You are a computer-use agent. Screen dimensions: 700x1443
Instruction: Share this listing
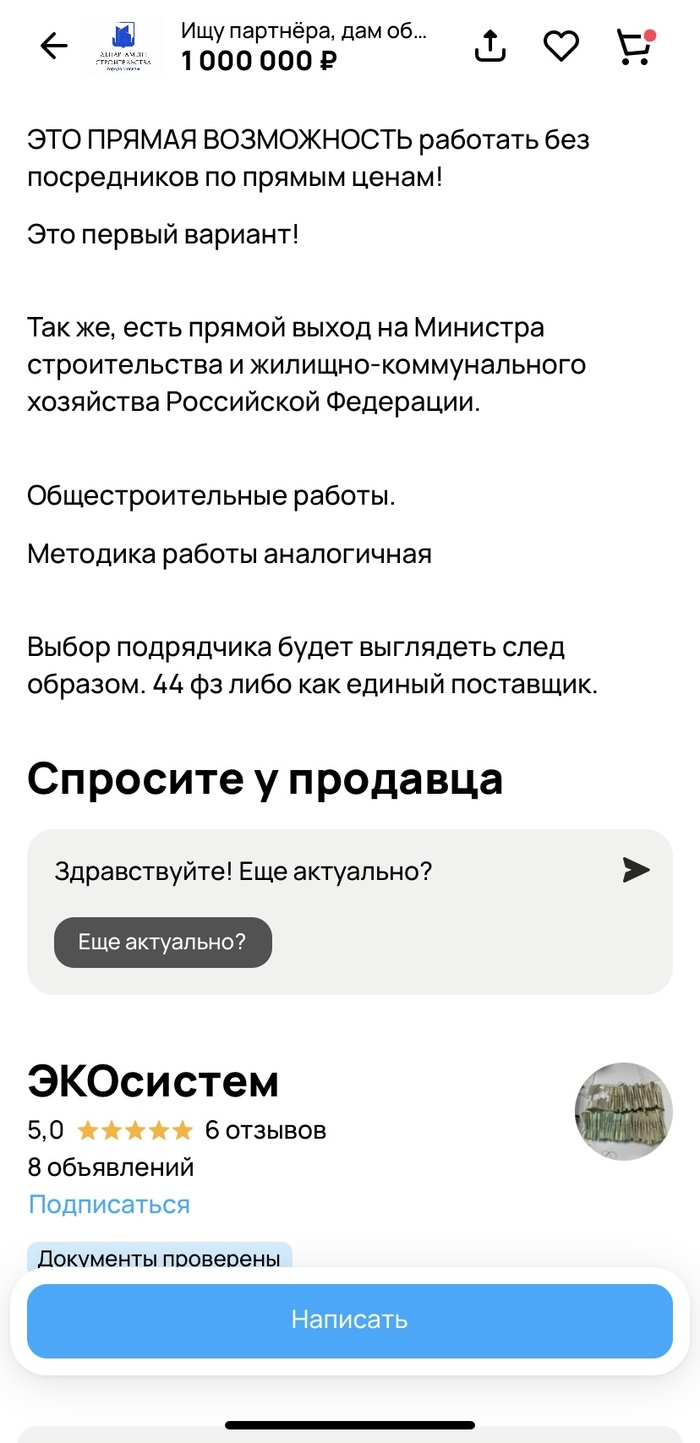[490, 46]
